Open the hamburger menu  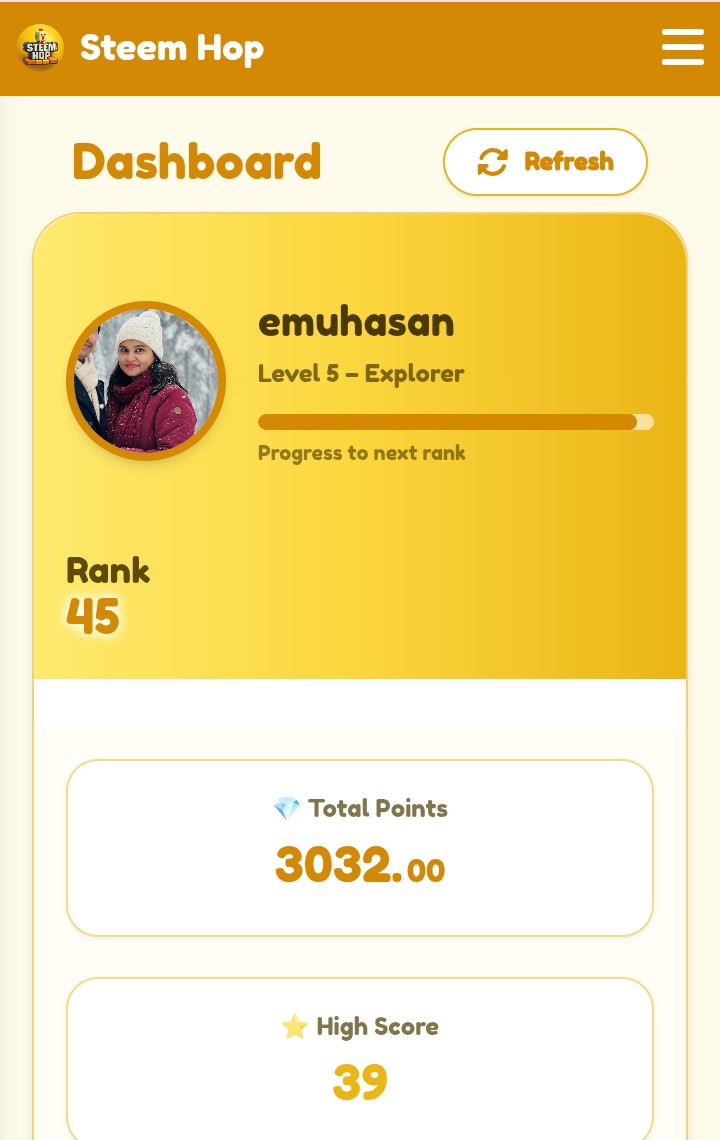click(682, 47)
